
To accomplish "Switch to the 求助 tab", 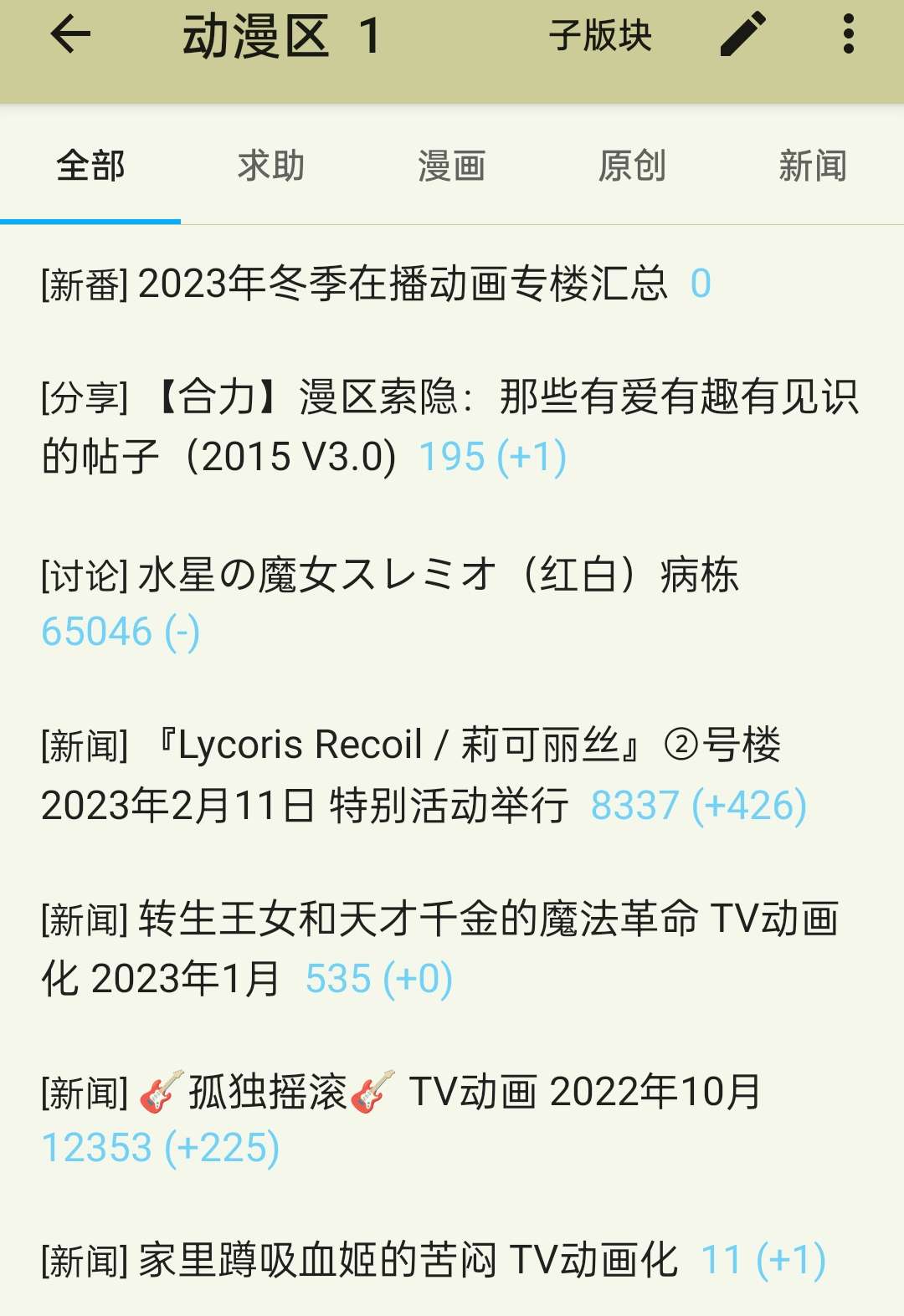I will (x=270, y=166).
